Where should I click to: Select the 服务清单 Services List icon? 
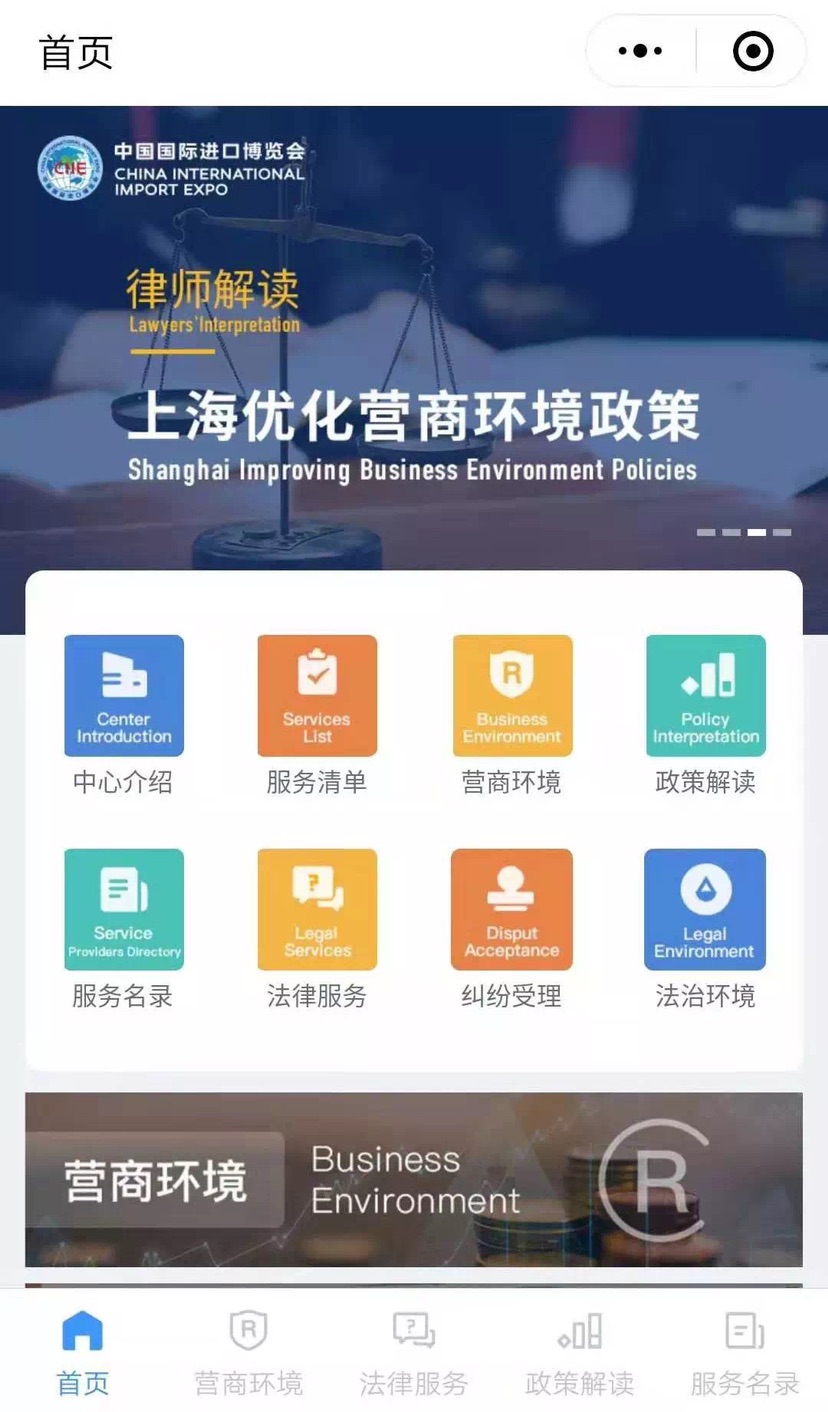tap(317, 694)
